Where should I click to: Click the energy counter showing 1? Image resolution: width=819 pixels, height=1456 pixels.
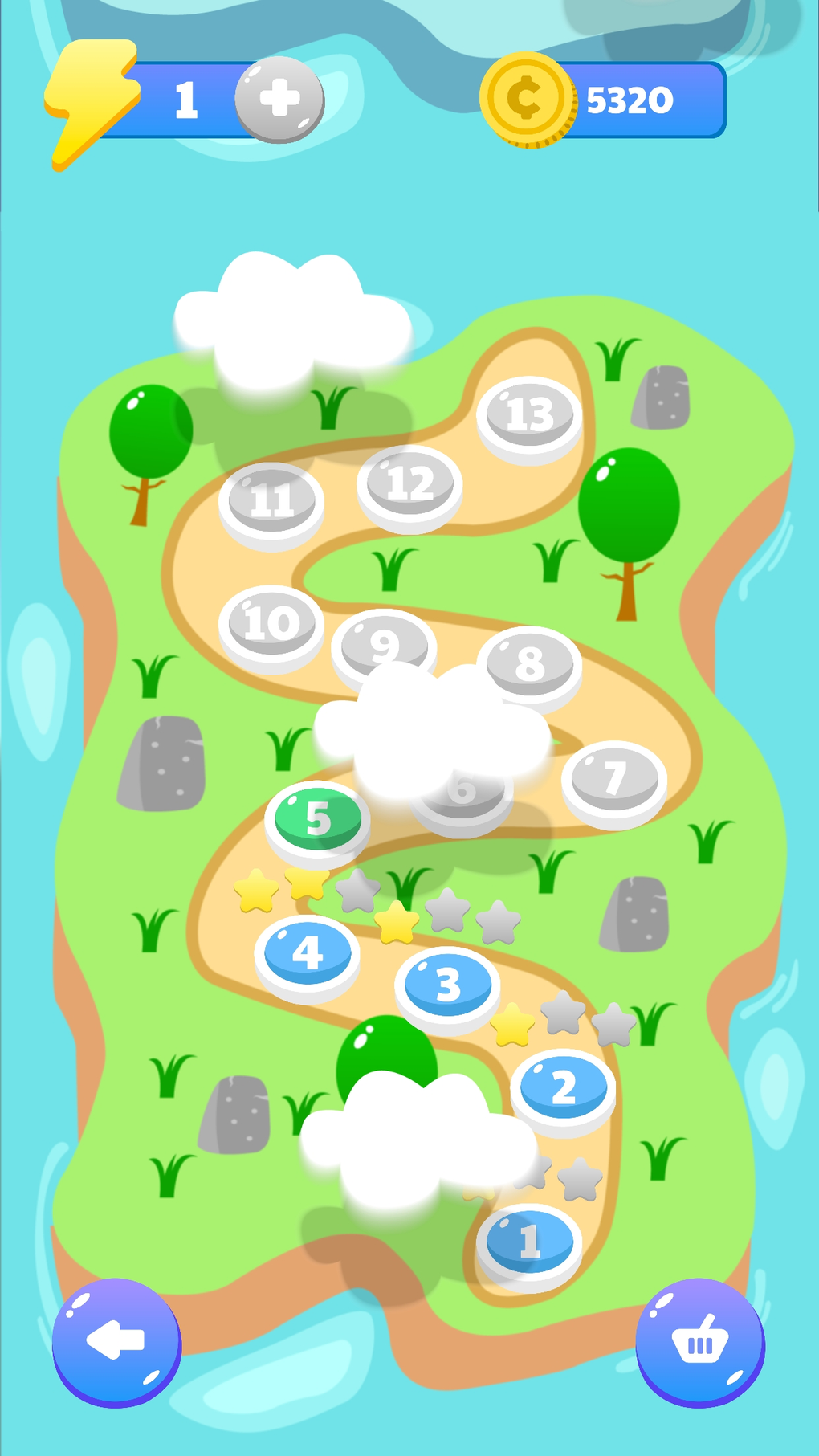(188, 99)
